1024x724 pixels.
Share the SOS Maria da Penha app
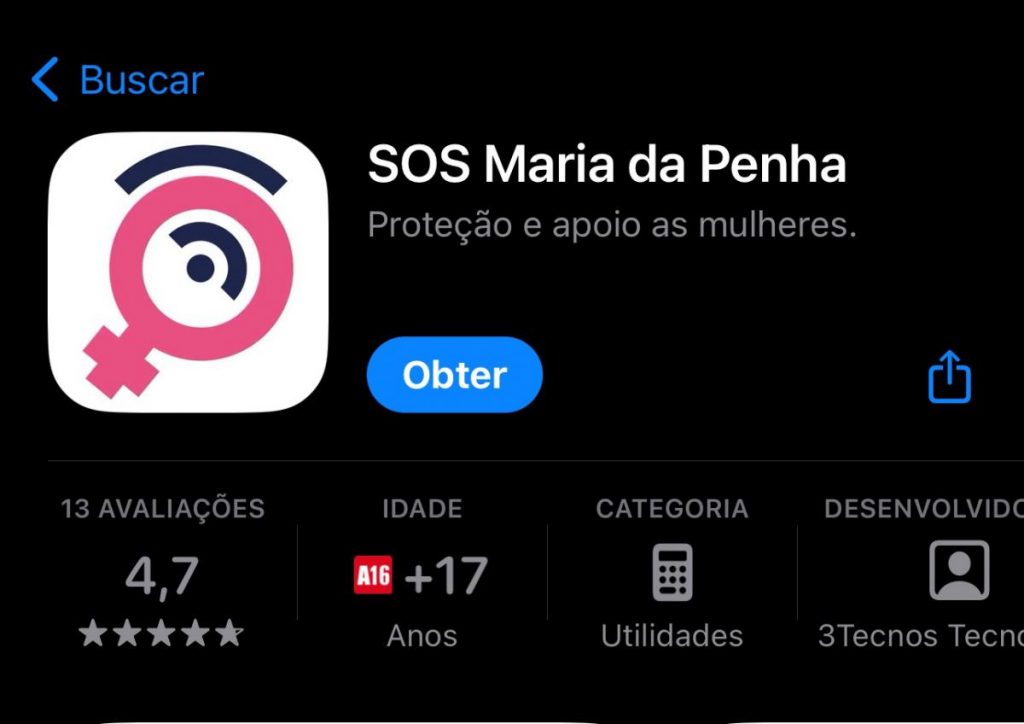coord(949,377)
